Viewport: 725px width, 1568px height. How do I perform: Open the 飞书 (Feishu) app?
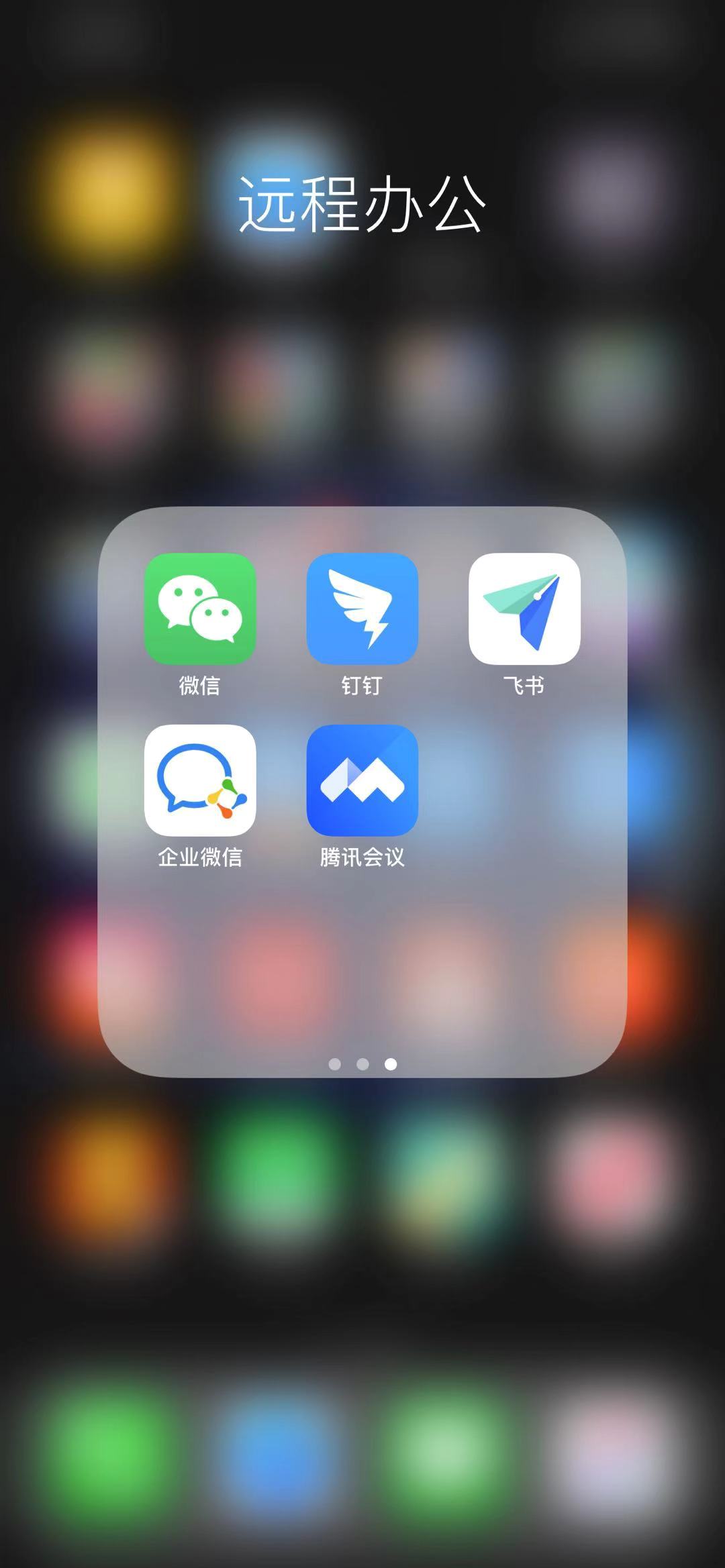pyautogui.click(x=524, y=609)
